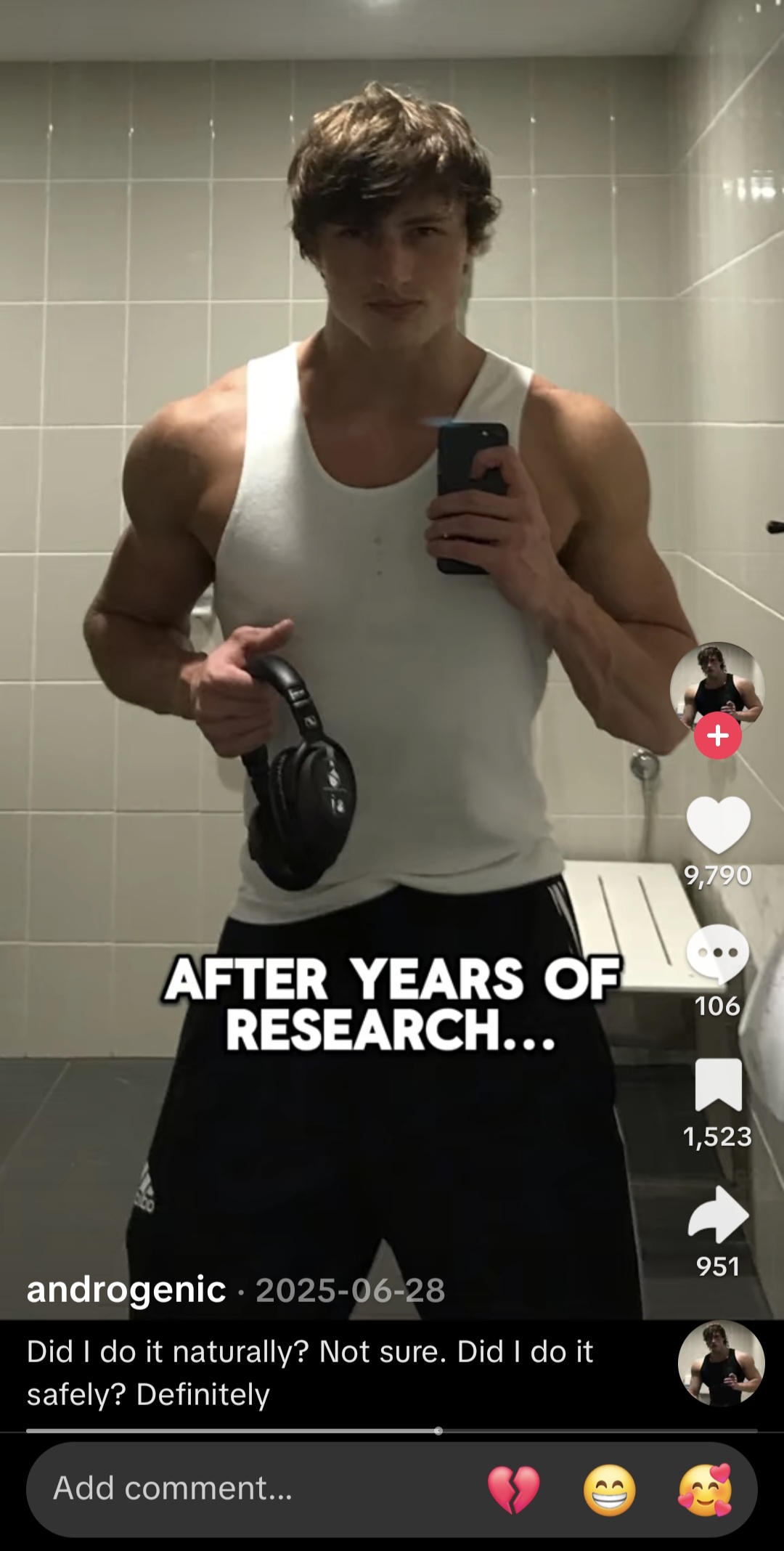Open androgenic's profile from the username
Image resolution: width=784 pixels, height=1551 pixels.
point(126,1290)
